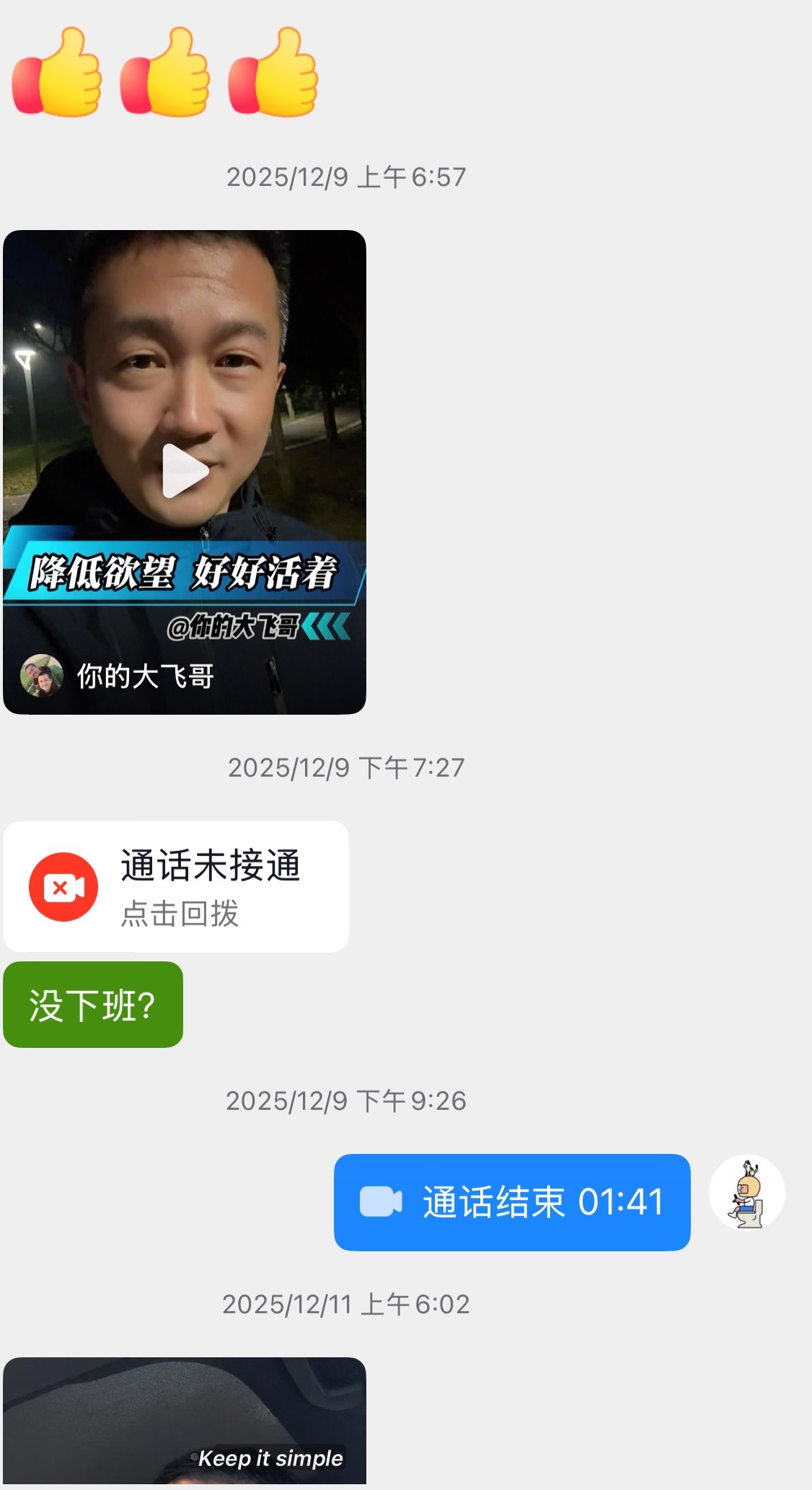This screenshot has height=1490, width=812.
Task: Tap the 2025/12/9 上午6:57 timestamp
Action: (x=348, y=174)
